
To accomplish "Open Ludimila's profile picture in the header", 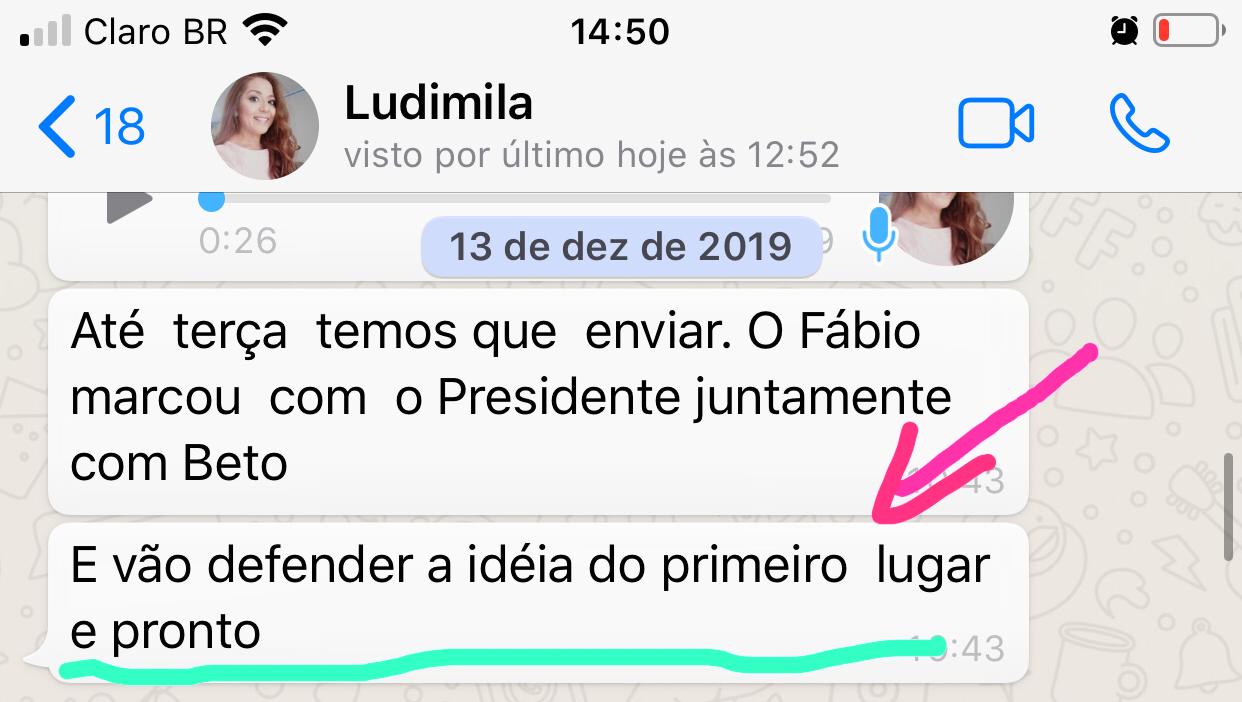I will [265, 125].
